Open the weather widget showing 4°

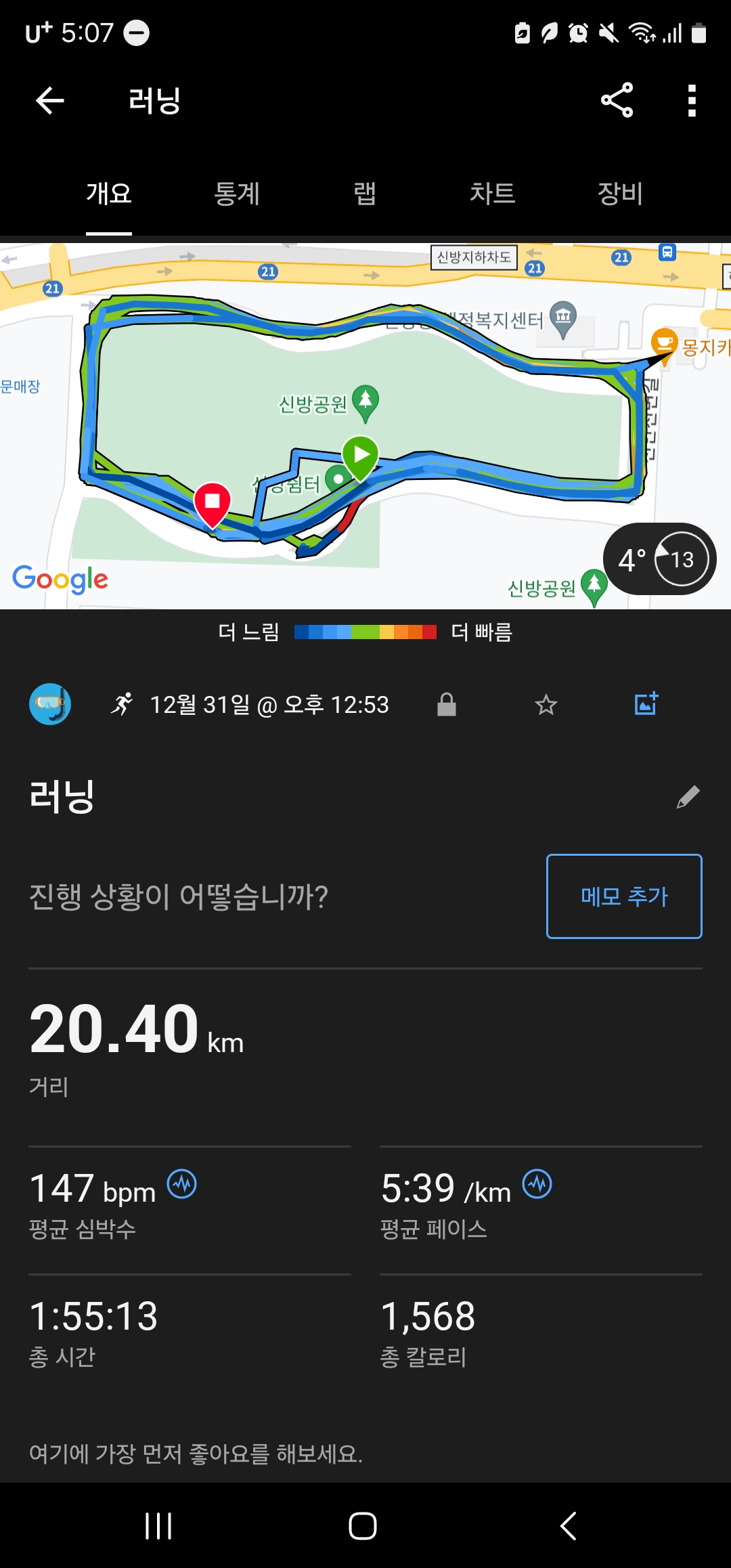660,559
